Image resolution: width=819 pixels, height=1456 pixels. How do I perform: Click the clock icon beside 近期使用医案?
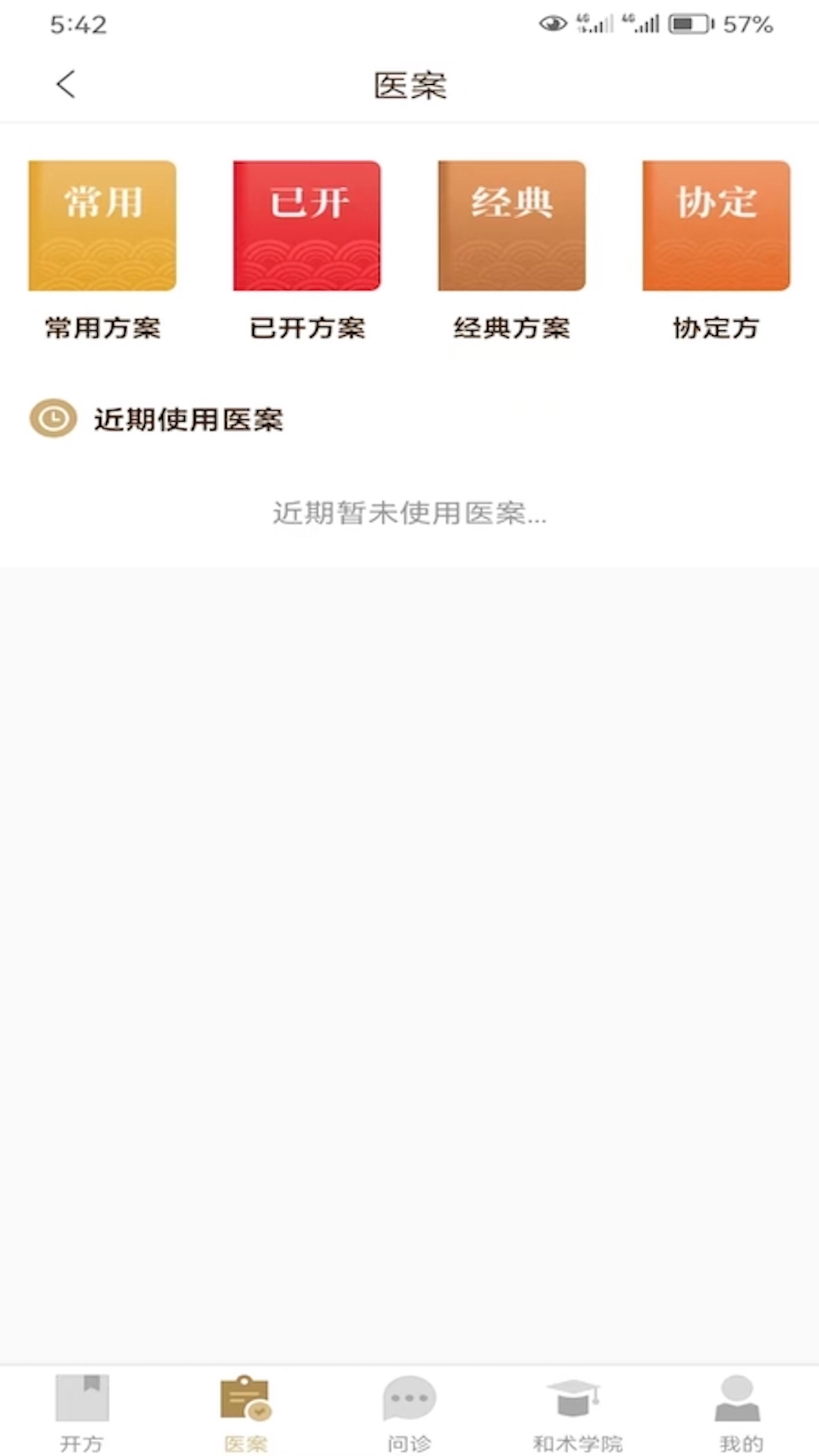[x=52, y=418]
